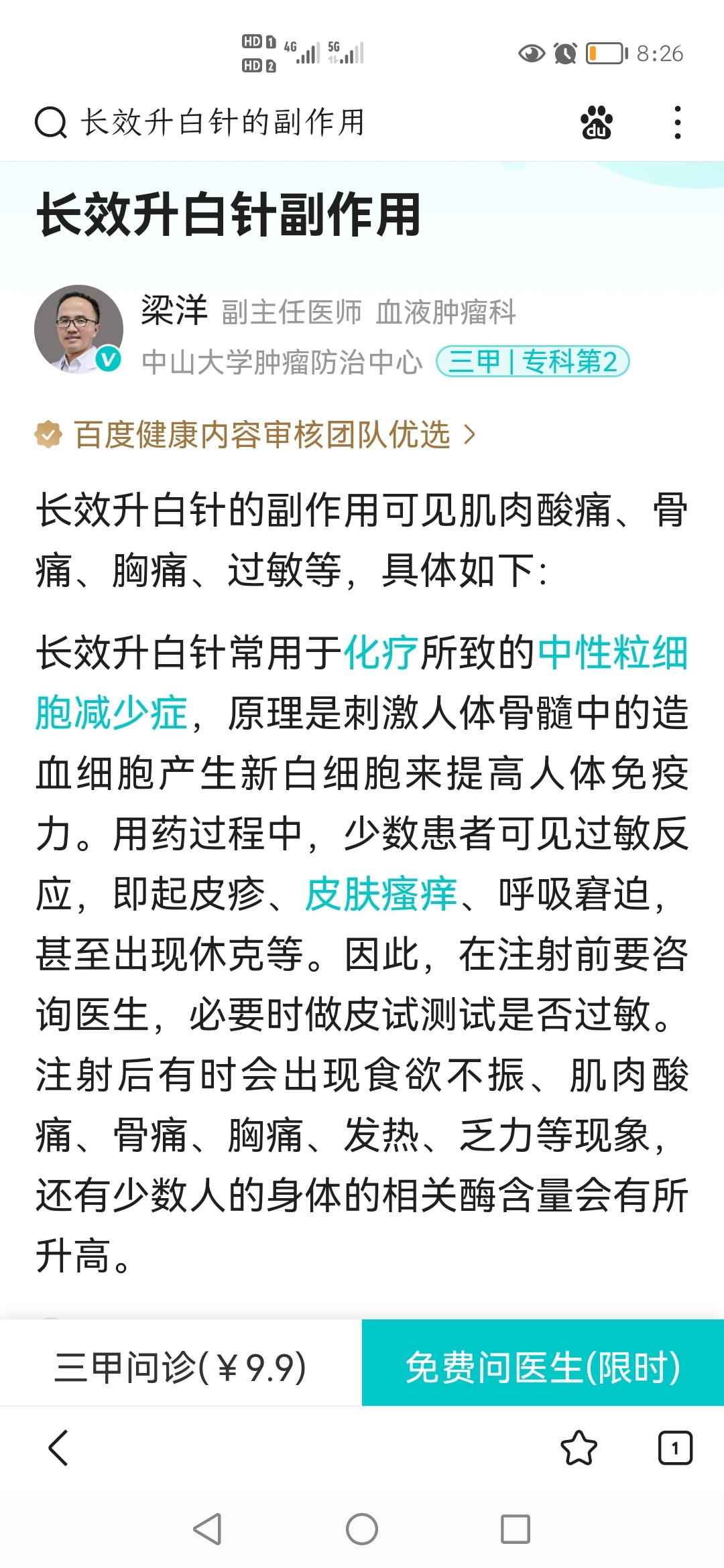Screen dimensions: 724x1568
Task: Open 百度健康内容审核团队优选 details
Action: point(261,434)
